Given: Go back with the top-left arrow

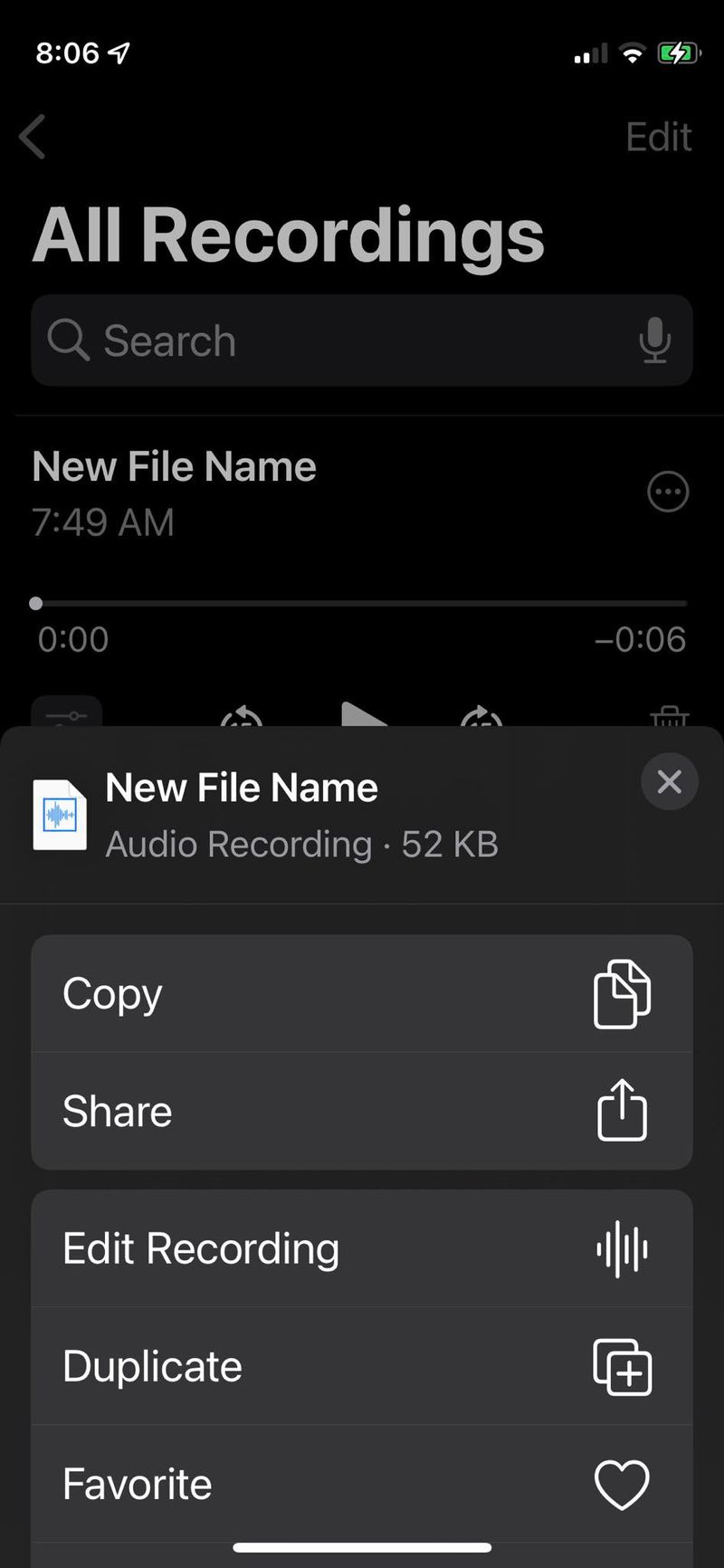Looking at the screenshot, I should coord(33,138).
